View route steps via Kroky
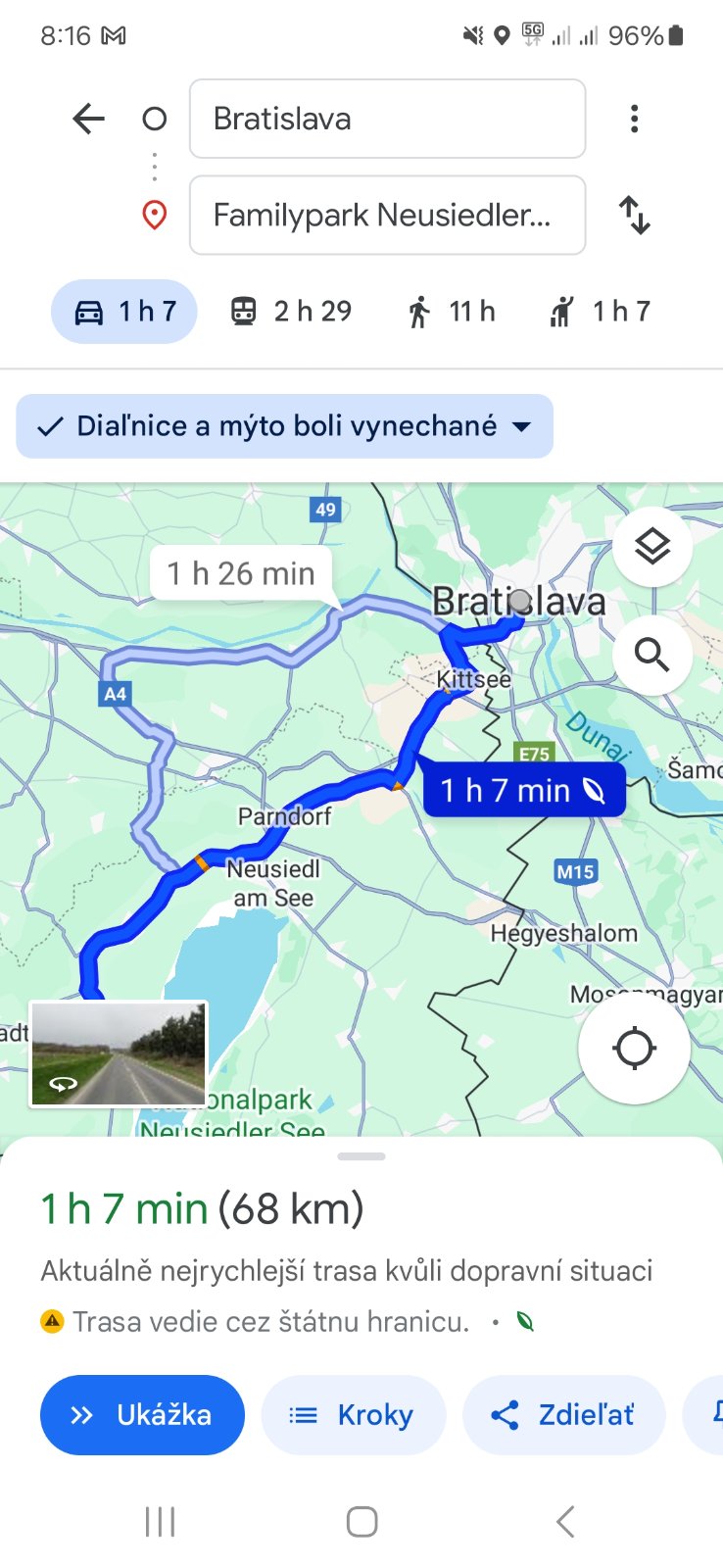The image size is (723, 1568). coord(353,1415)
